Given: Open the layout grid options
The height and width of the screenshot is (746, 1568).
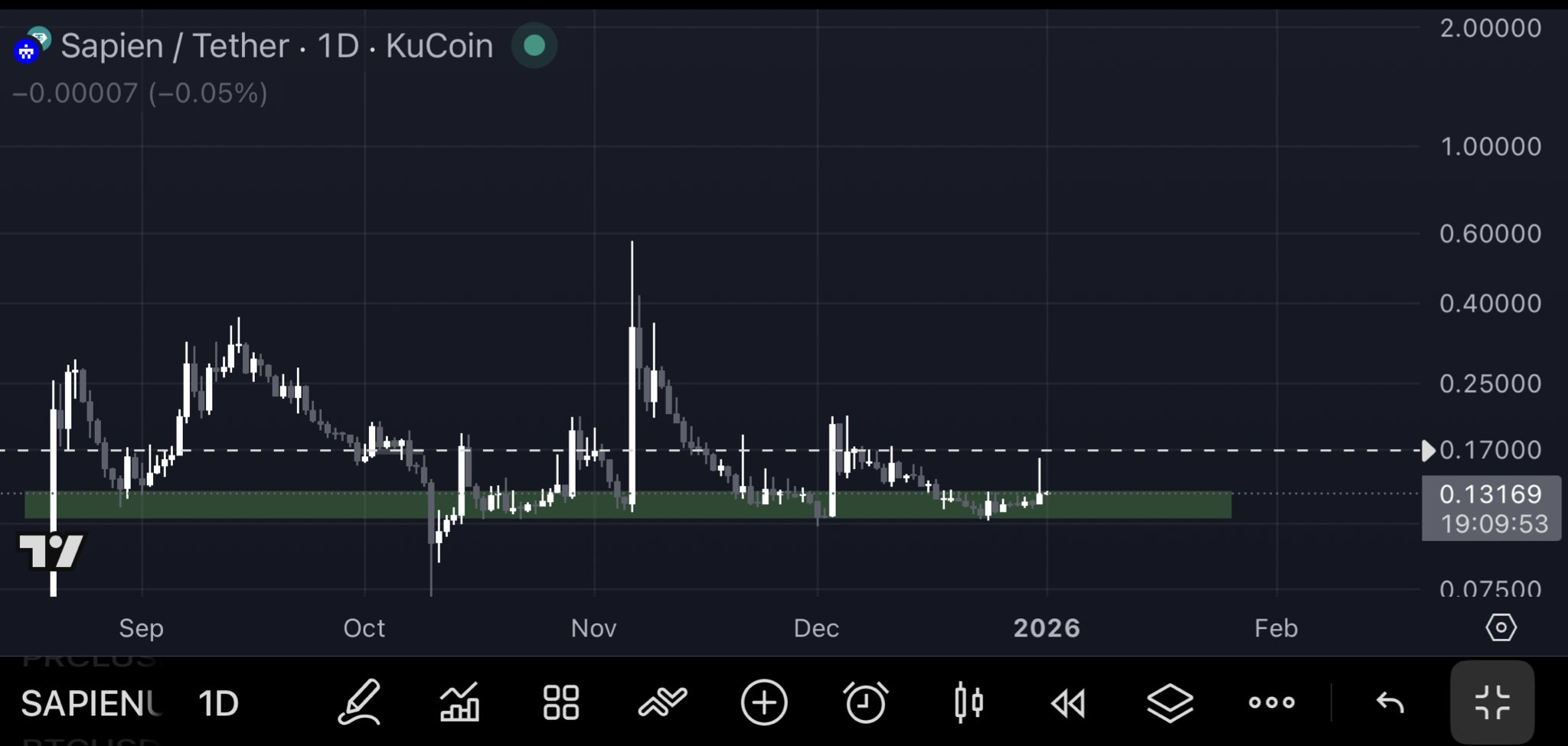Looking at the screenshot, I should click(560, 702).
